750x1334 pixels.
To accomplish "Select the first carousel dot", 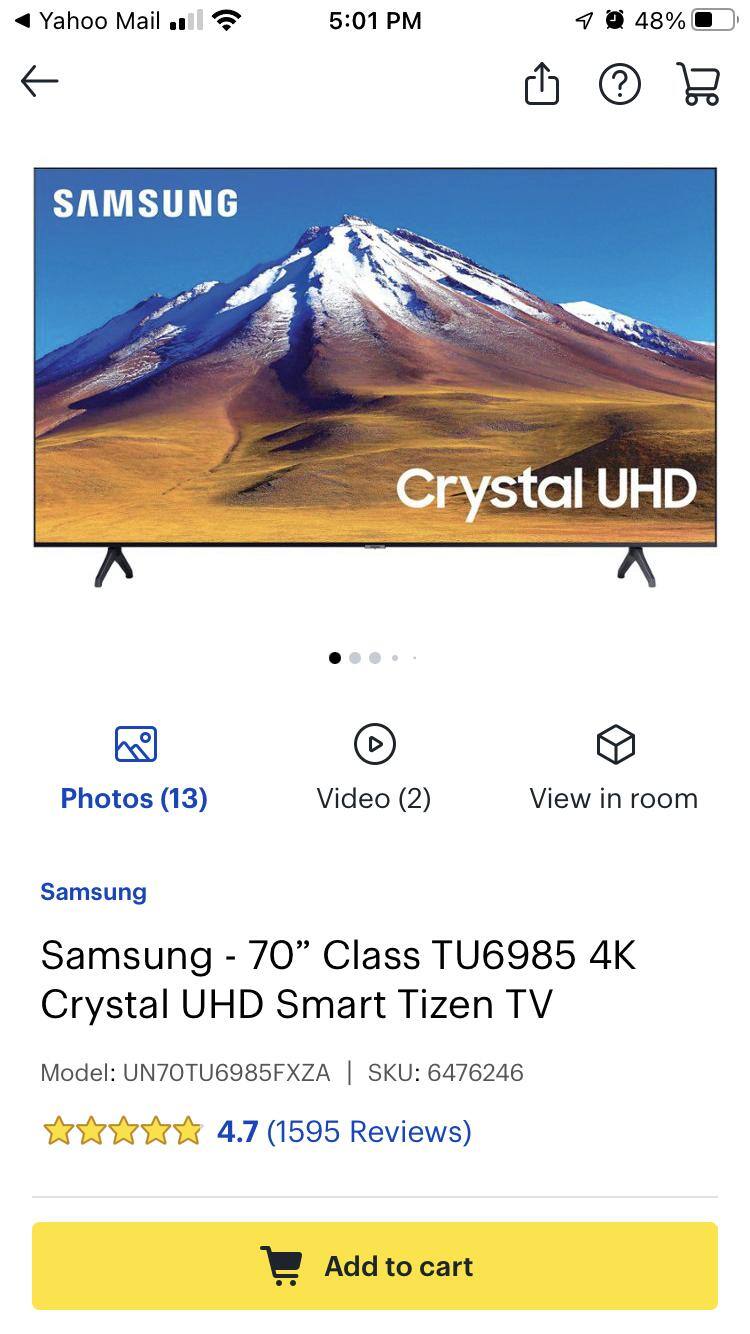I will [335, 657].
